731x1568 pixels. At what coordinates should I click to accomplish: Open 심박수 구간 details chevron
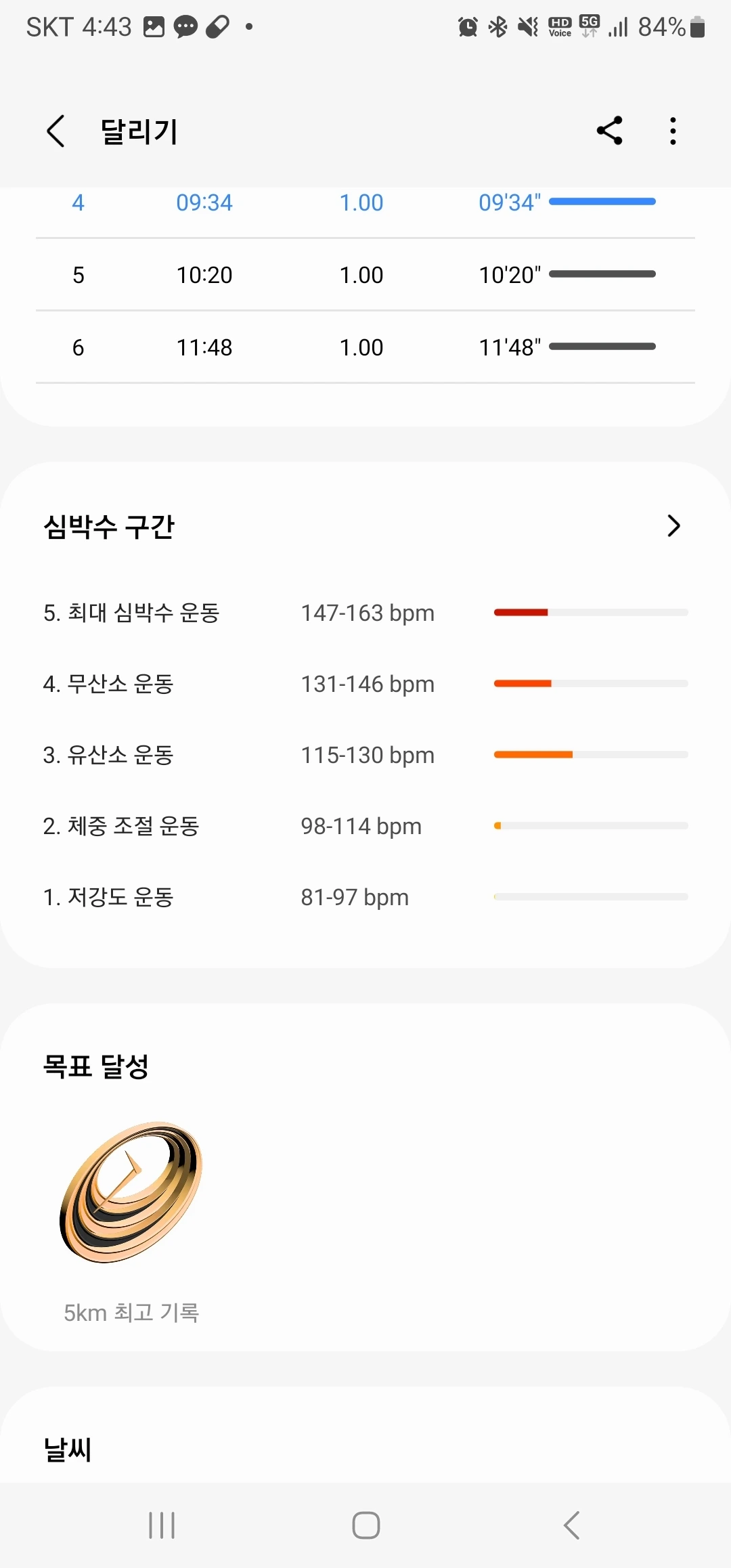[673, 526]
